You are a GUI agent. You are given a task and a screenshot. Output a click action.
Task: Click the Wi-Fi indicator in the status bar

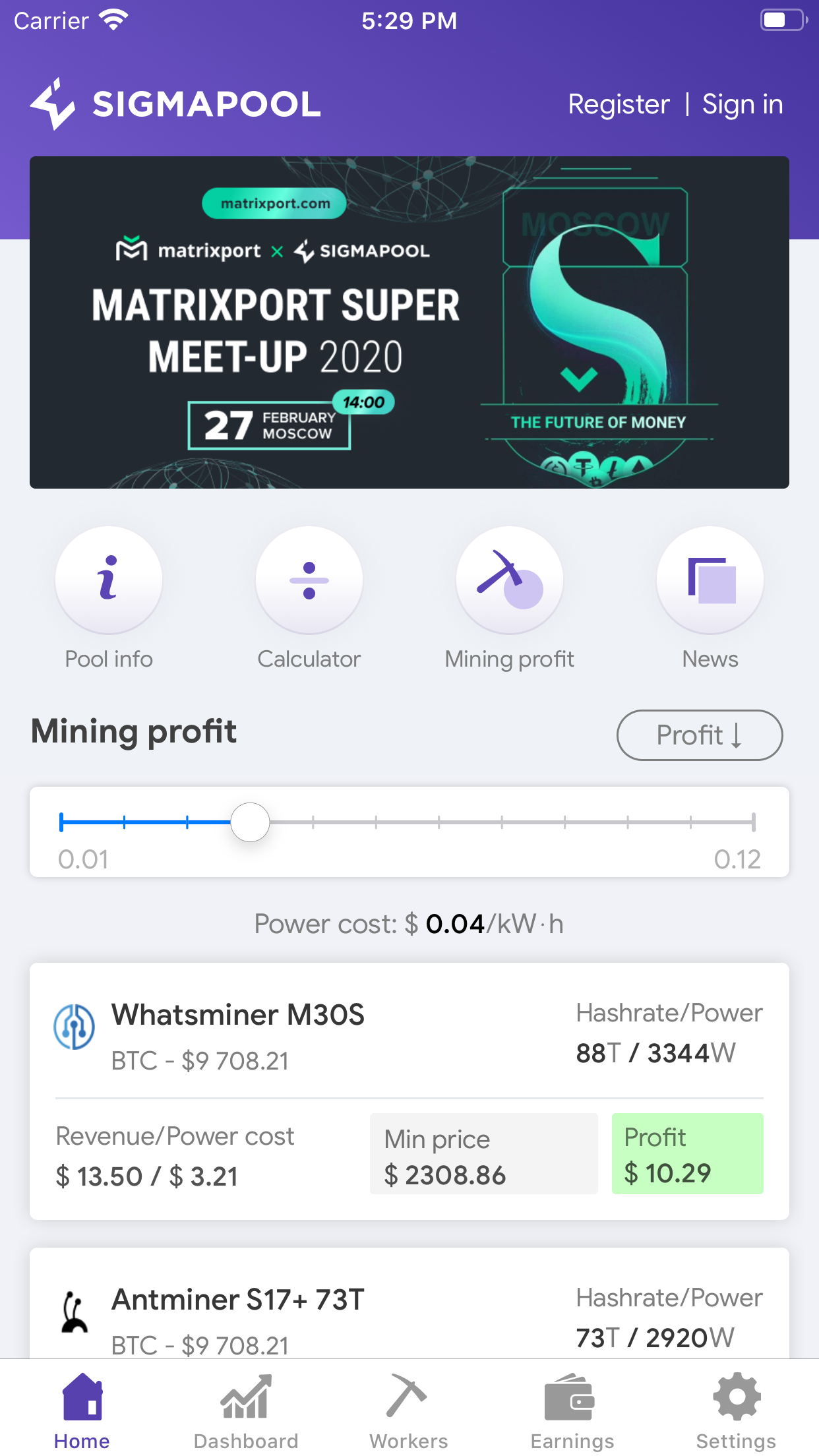(x=113, y=18)
